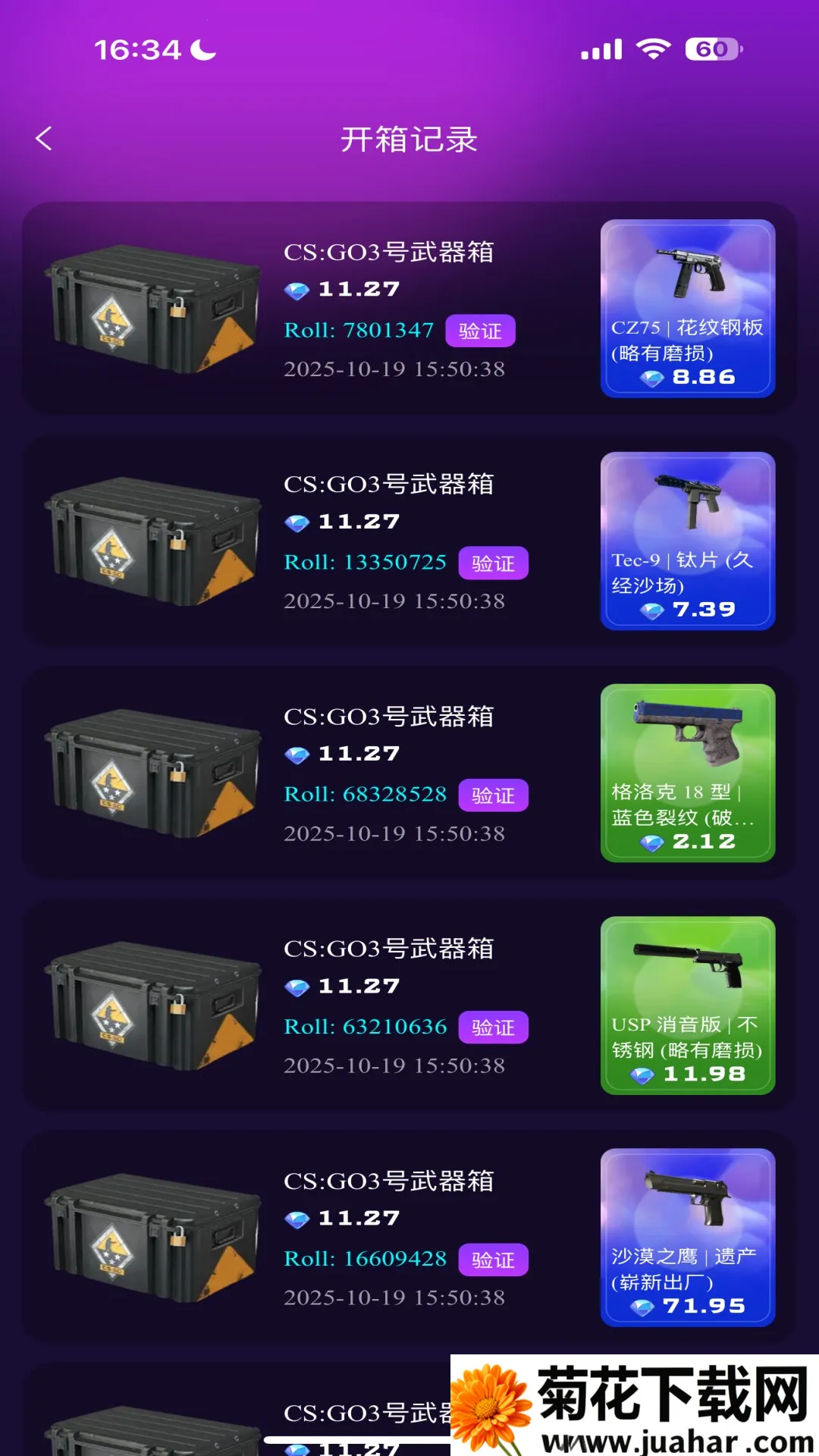Verify the Roll 13350725 result
The width and height of the screenshot is (819, 1456).
click(493, 563)
